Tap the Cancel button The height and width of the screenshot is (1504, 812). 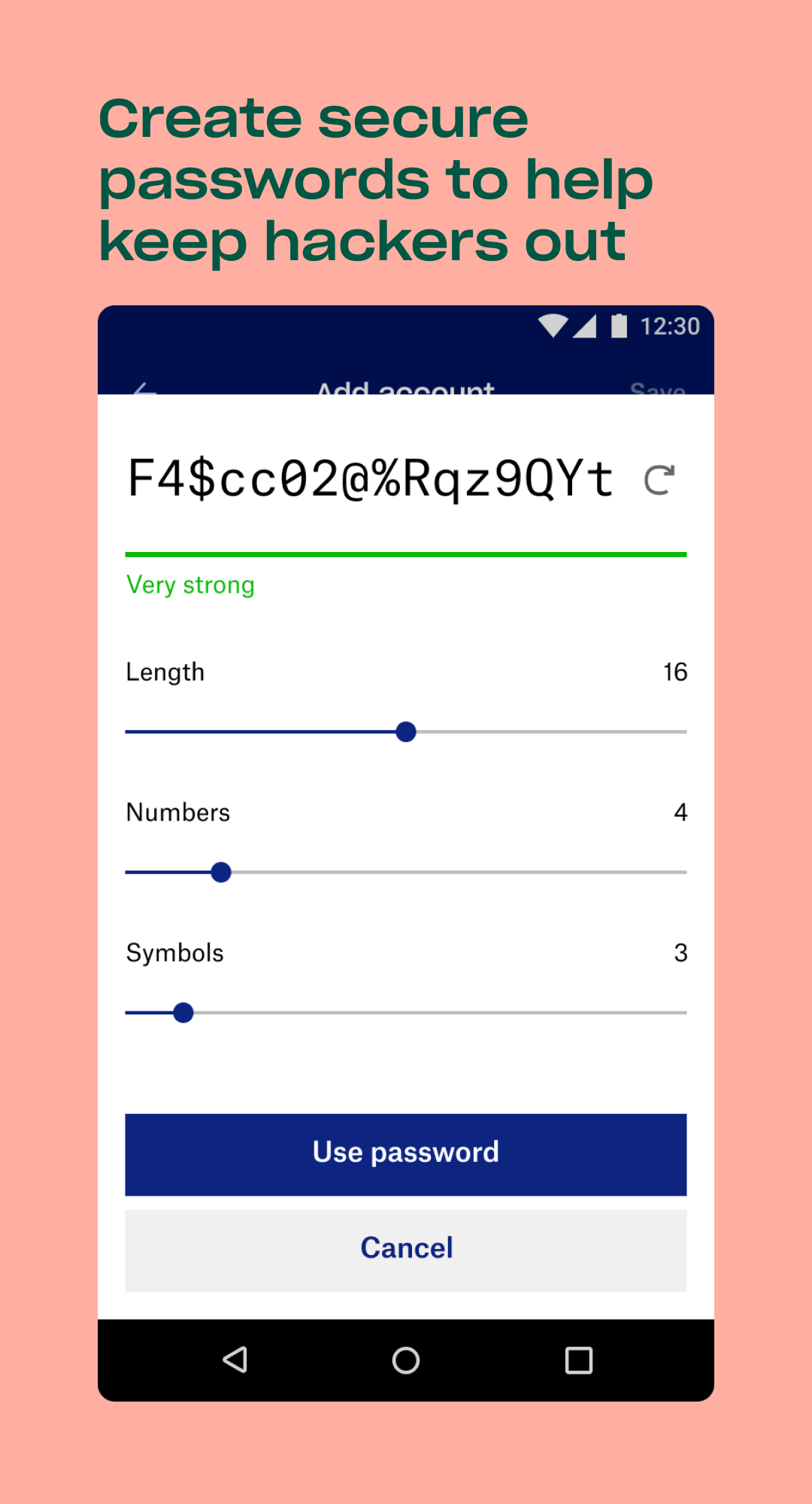(405, 1248)
